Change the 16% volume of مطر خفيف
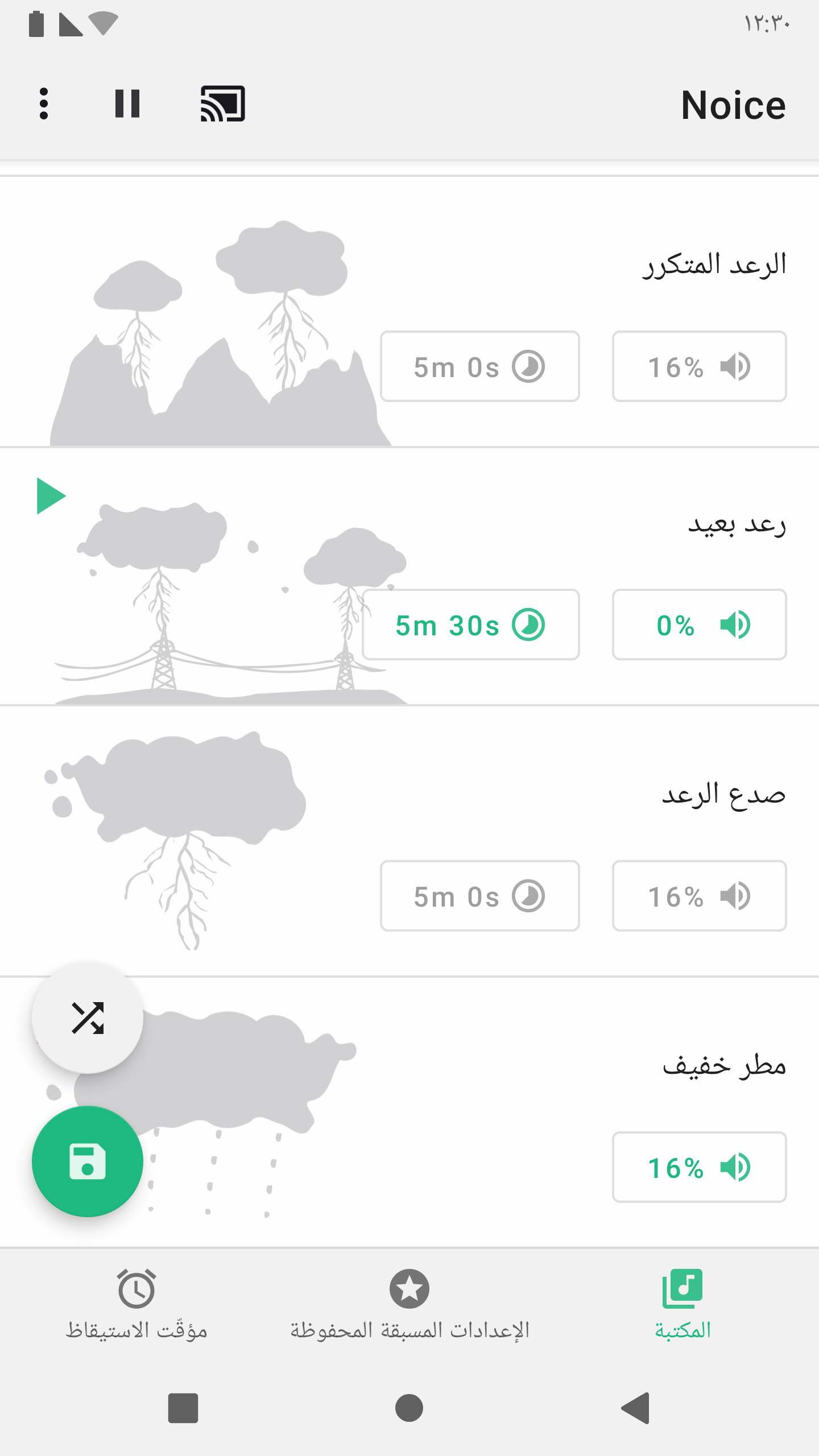819x1456 pixels. (x=699, y=1168)
